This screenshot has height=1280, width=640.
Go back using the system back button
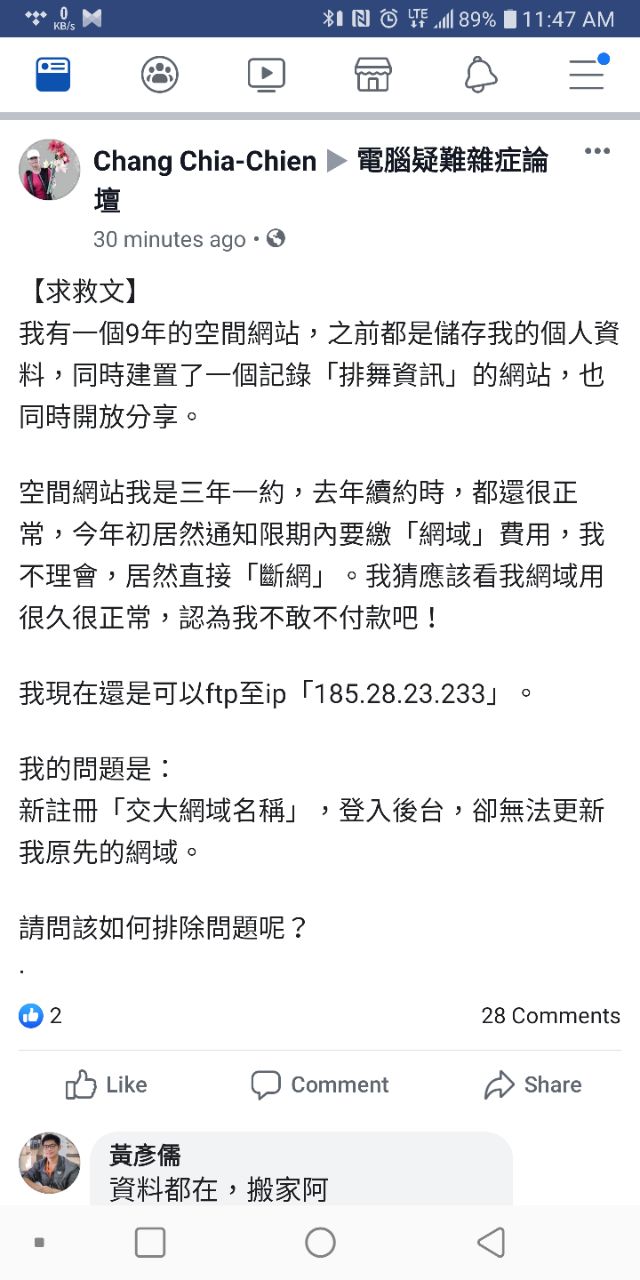click(490, 1242)
